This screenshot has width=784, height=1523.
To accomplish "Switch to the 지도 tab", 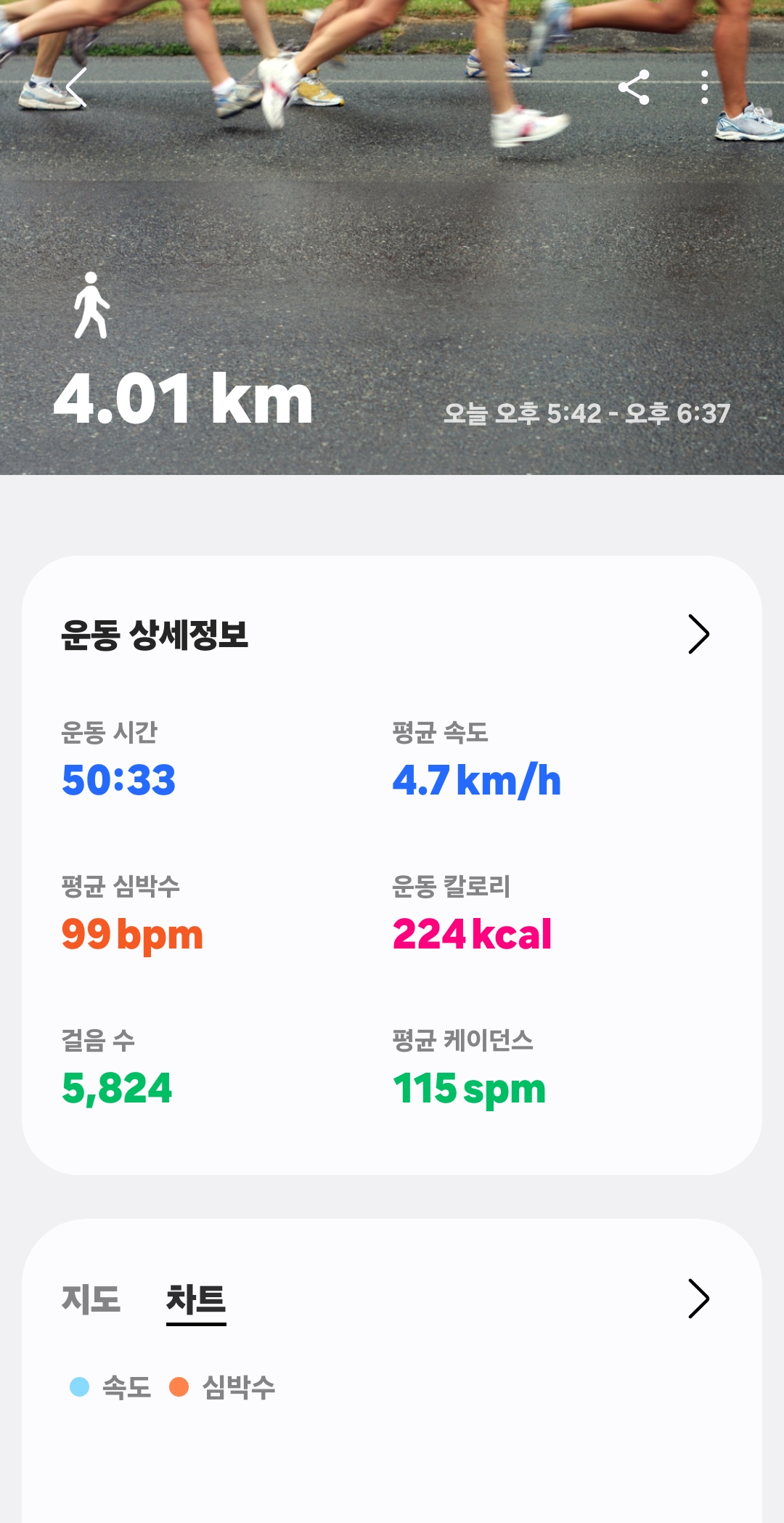I will pos(91,1299).
